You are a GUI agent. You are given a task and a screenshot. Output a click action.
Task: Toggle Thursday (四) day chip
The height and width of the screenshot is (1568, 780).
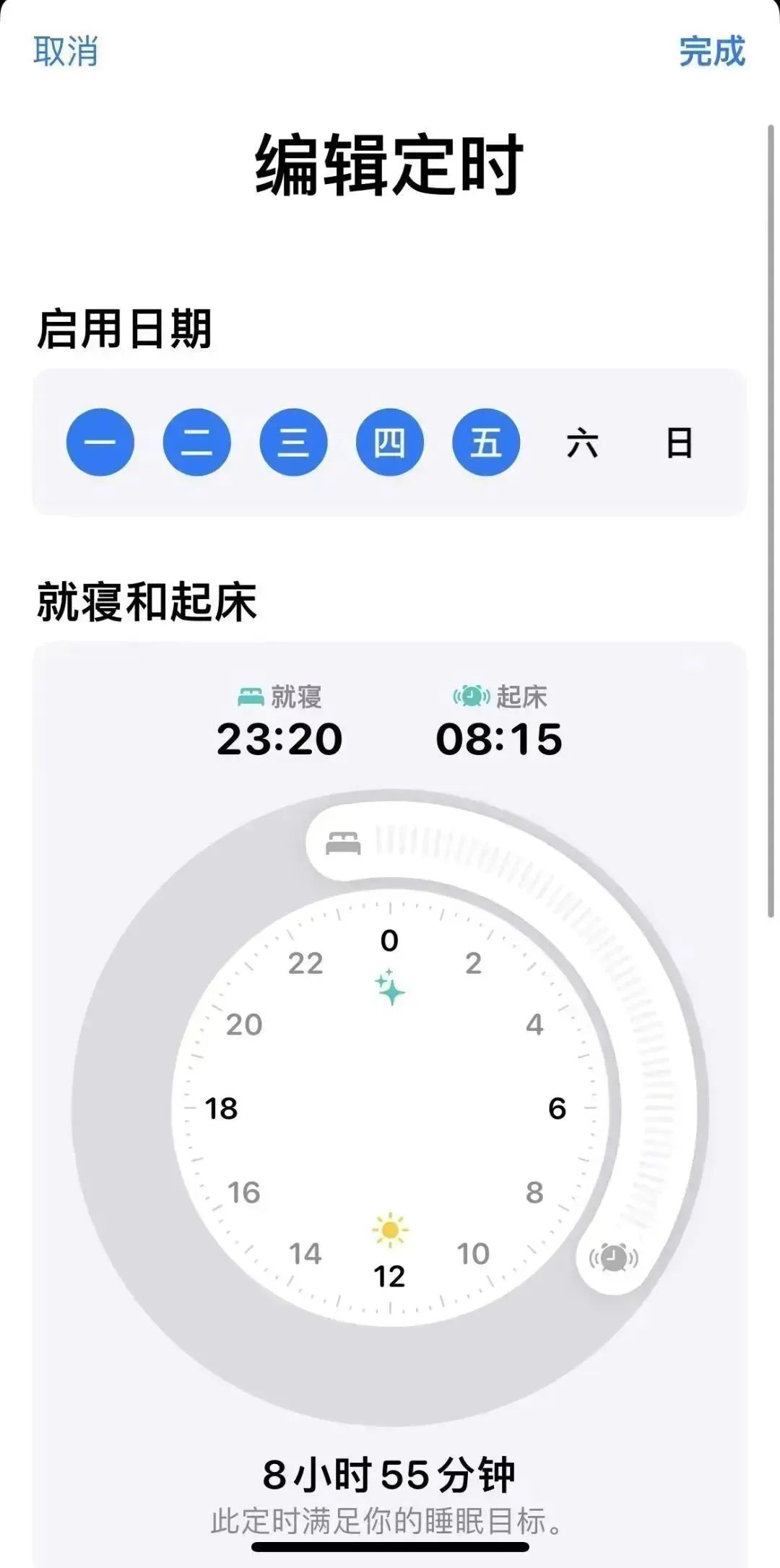point(390,442)
